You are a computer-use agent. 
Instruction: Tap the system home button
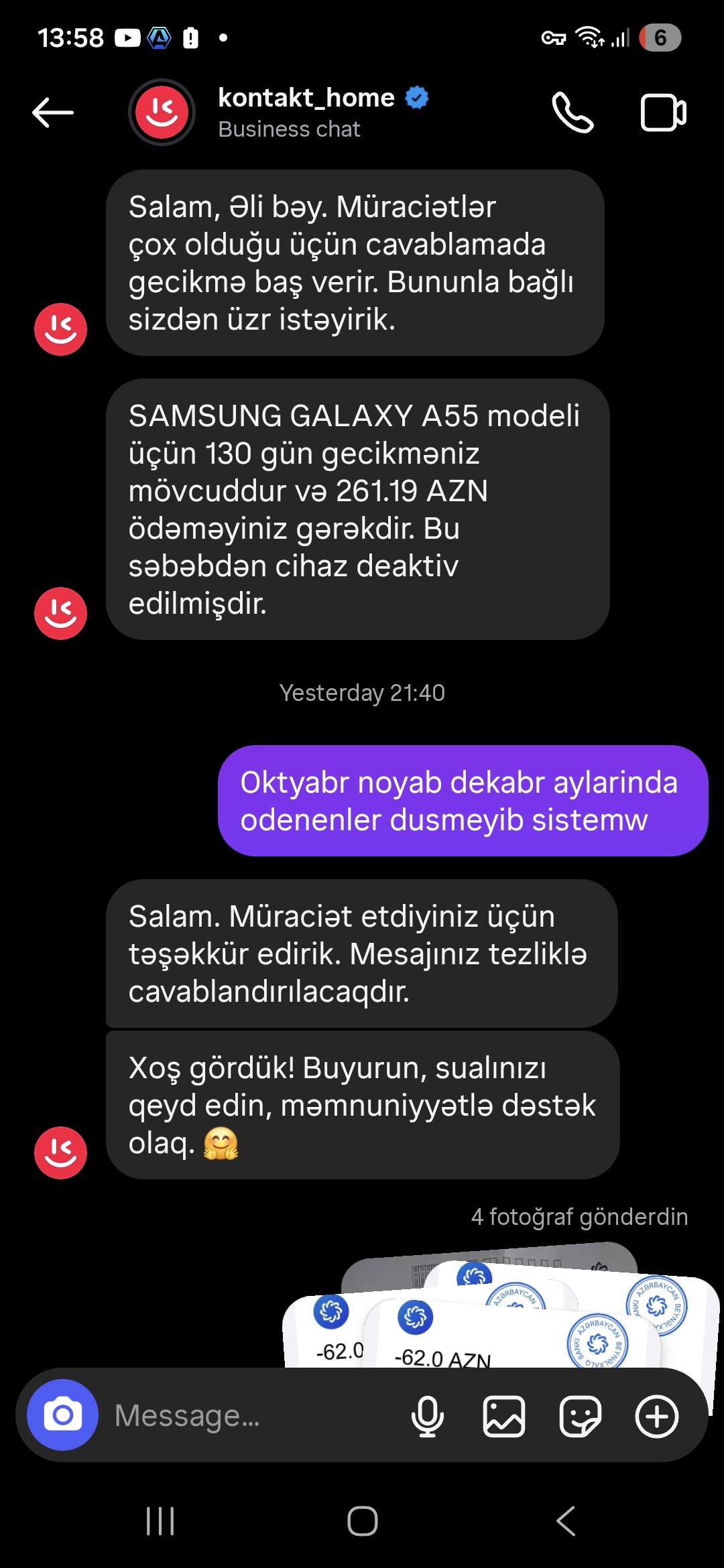click(x=362, y=1520)
